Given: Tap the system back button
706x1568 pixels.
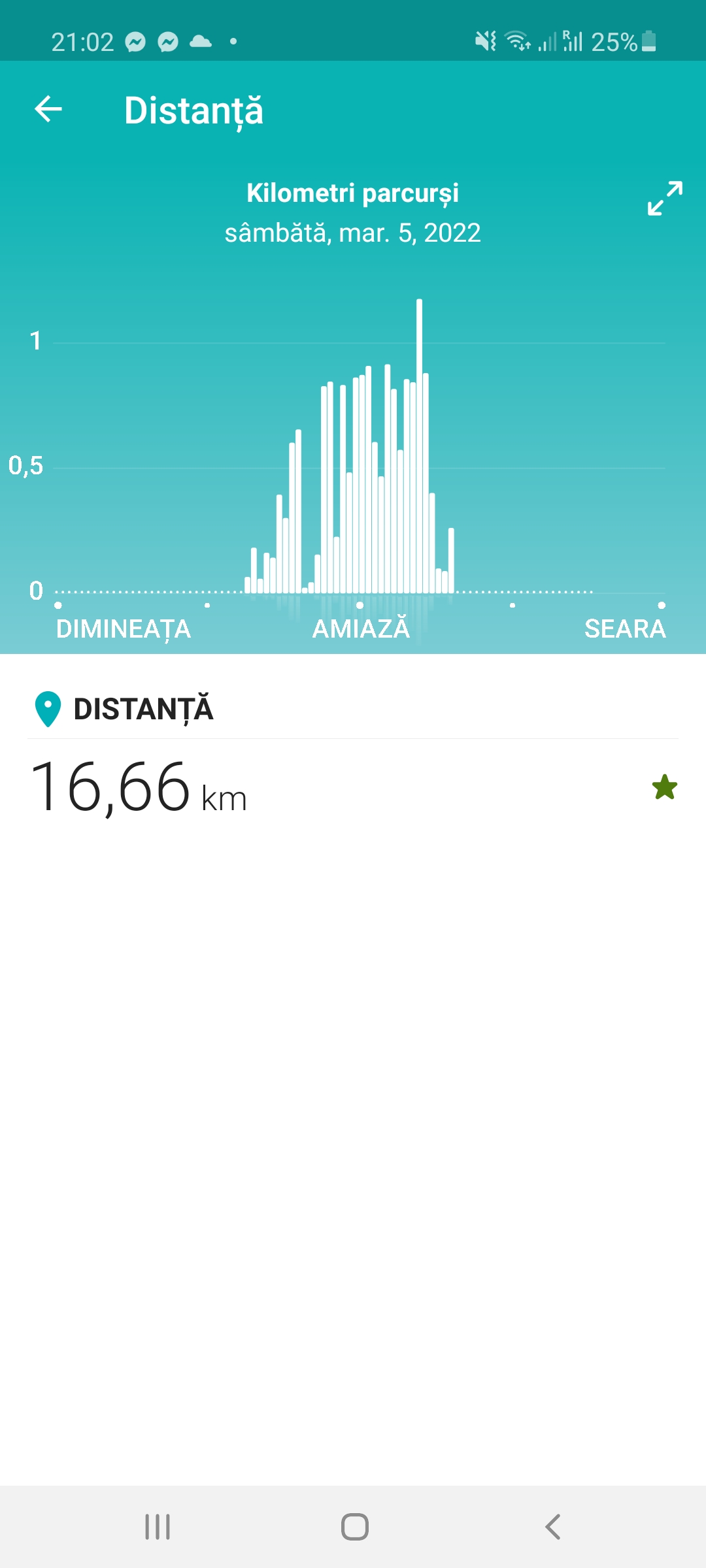Looking at the screenshot, I should pos(552,1527).
